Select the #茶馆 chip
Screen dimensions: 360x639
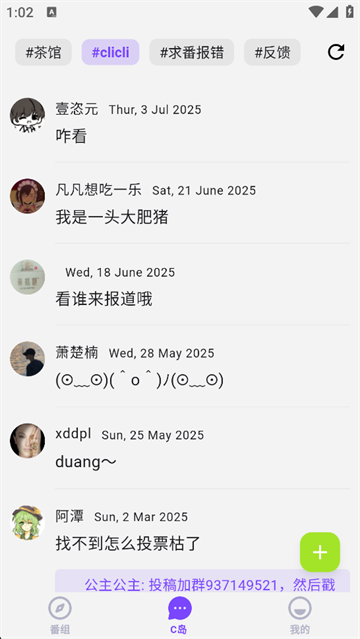point(43,52)
